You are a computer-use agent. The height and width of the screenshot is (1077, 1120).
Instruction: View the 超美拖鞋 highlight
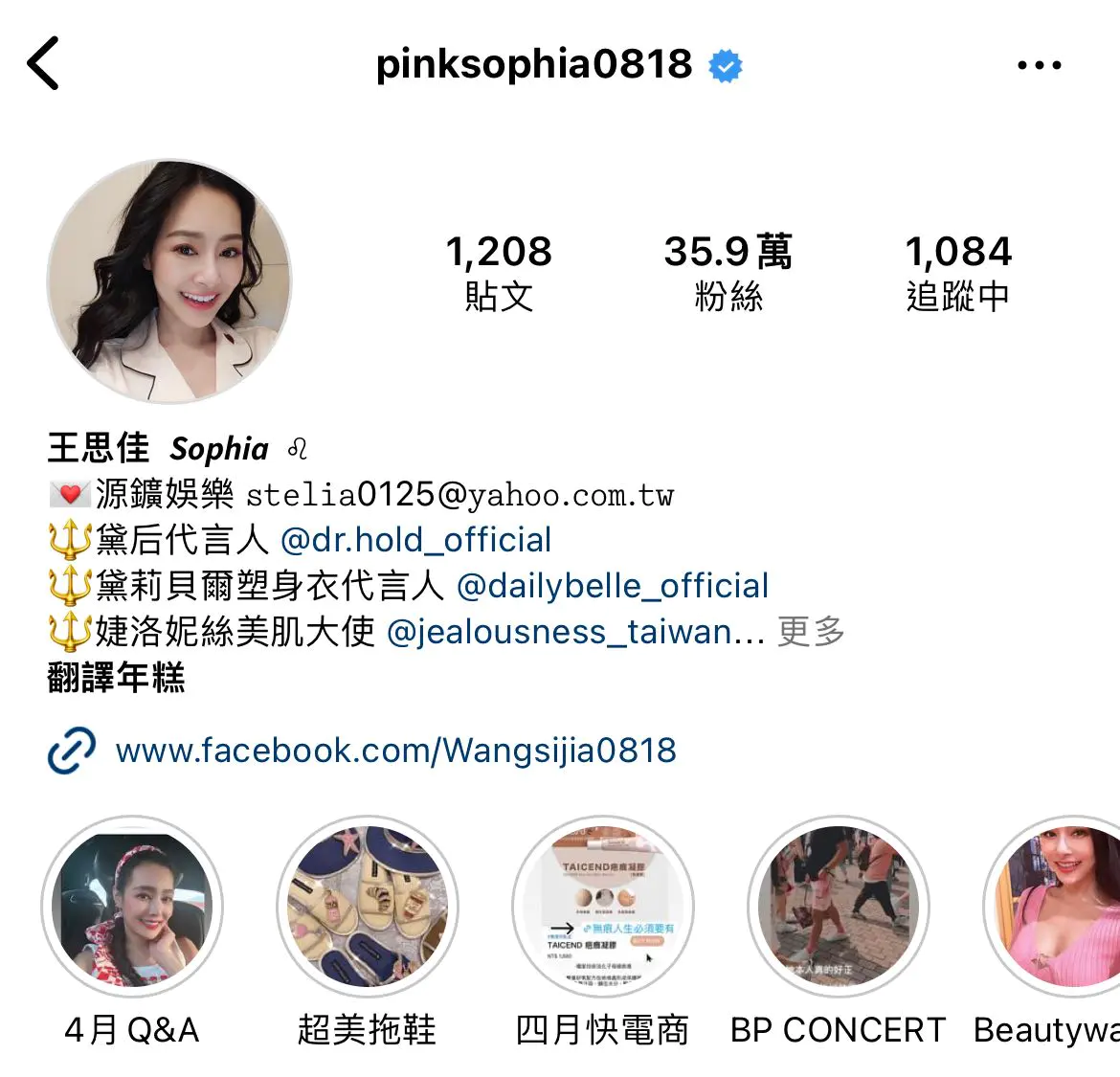(368, 906)
